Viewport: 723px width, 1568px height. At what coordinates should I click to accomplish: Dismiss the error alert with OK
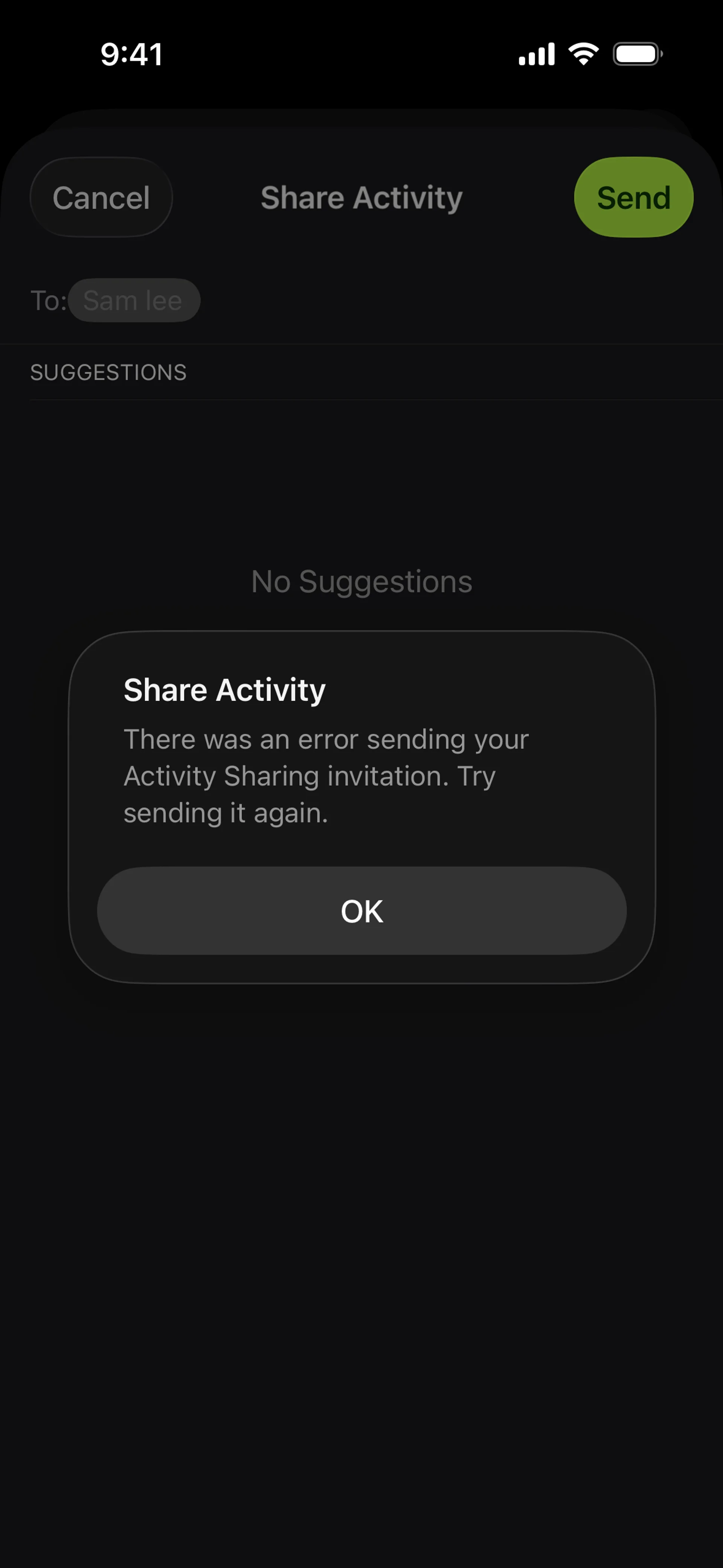point(361,911)
